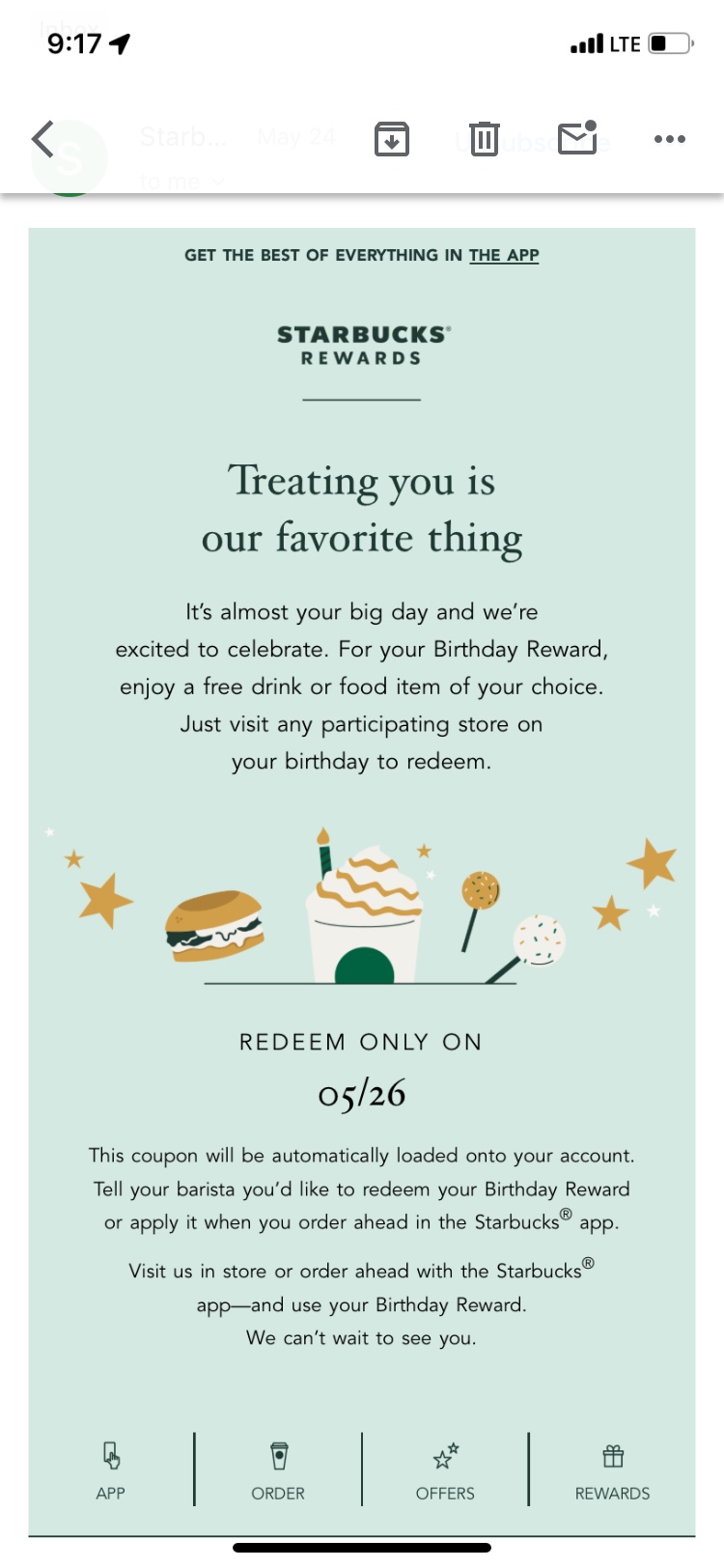Go back to the inbox

(43, 139)
